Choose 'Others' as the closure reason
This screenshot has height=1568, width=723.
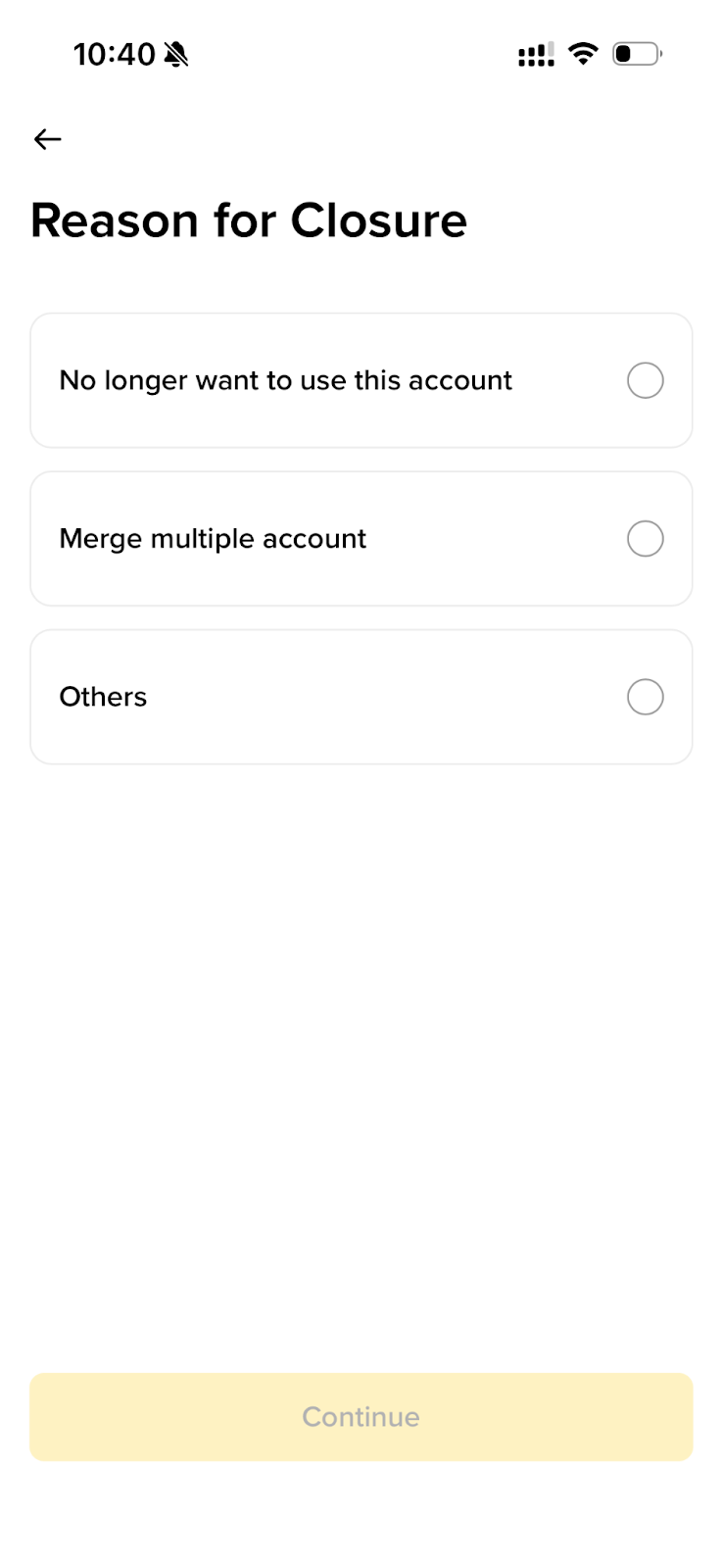(x=361, y=697)
